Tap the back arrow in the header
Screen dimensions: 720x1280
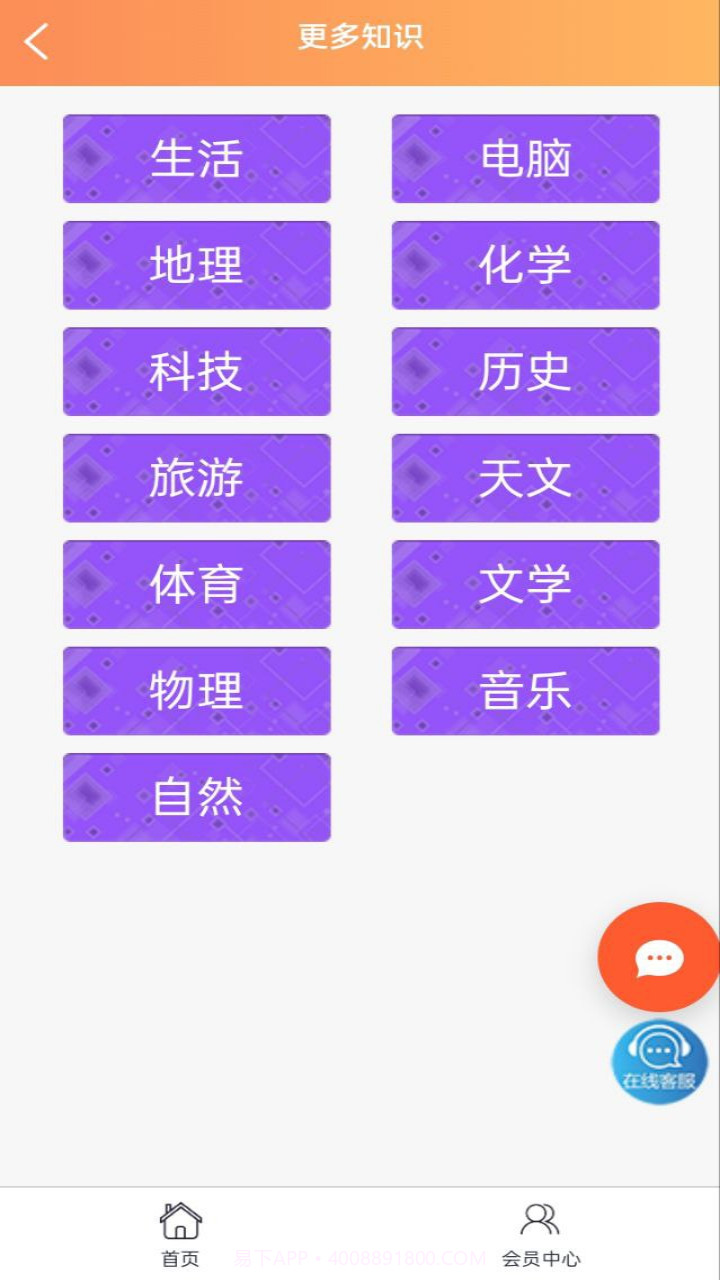pos(36,38)
